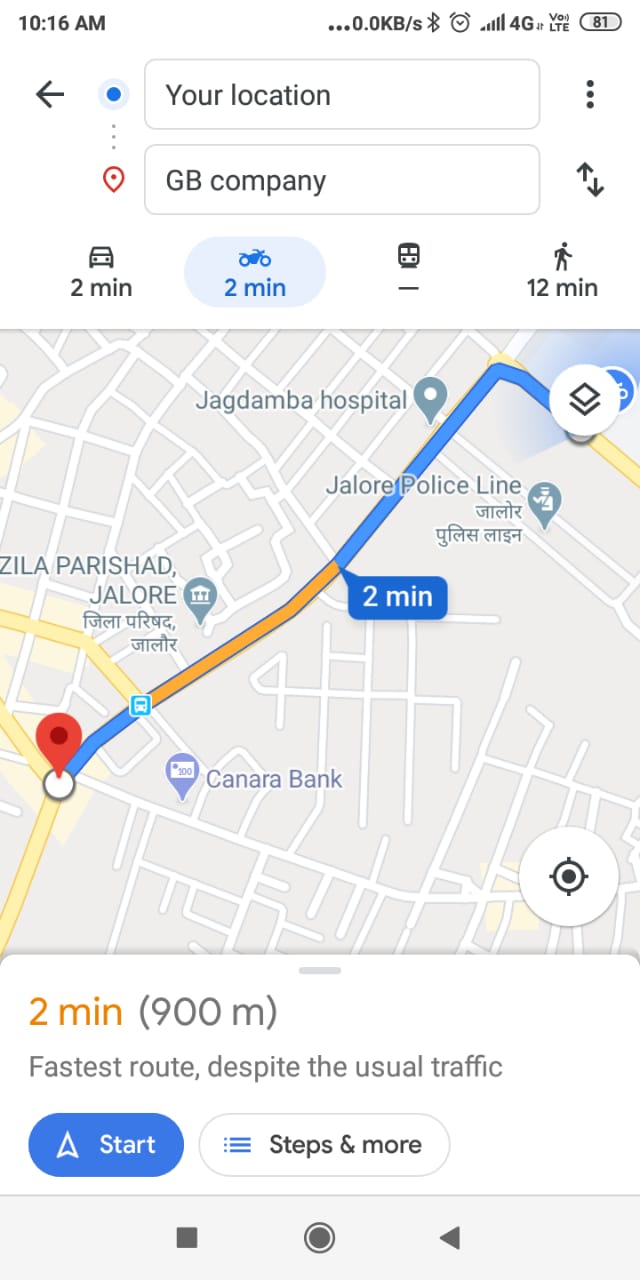Select the Canara Bank map pin
The height and width of the screenshot is (1280, 640).
point(182,775)
